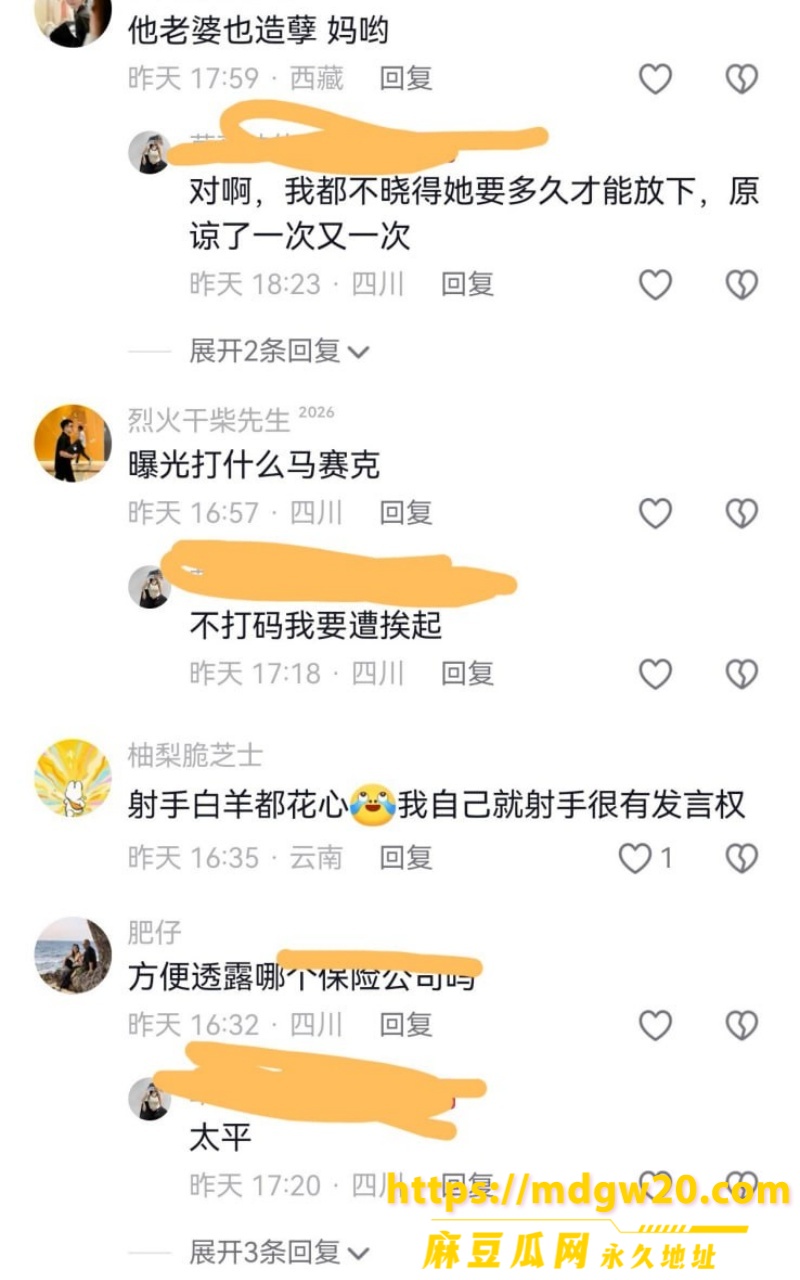Dislike 肥仔's comment
Viewport: 800px width, 1280px height.
point(741,1025)
